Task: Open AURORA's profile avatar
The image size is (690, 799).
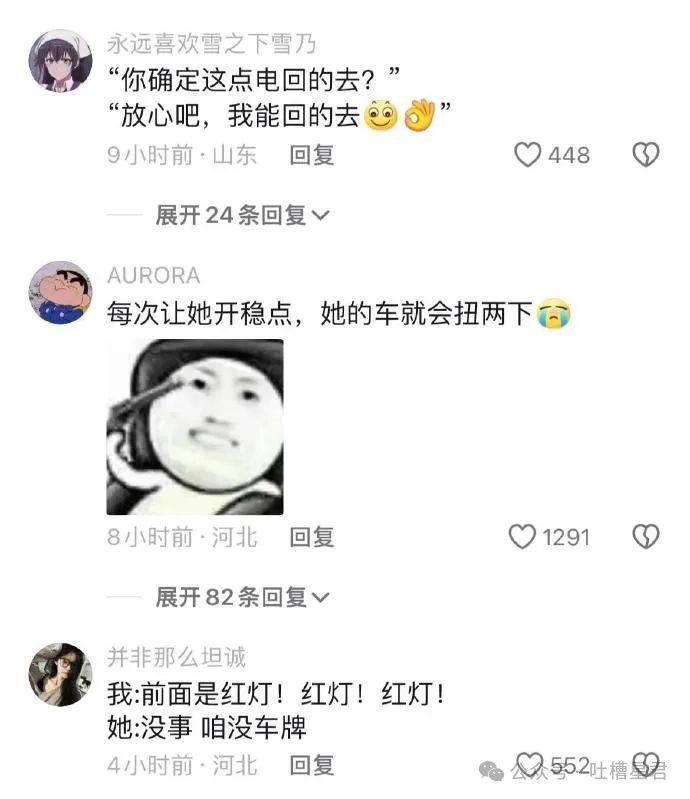Action: tap(60, 292)
